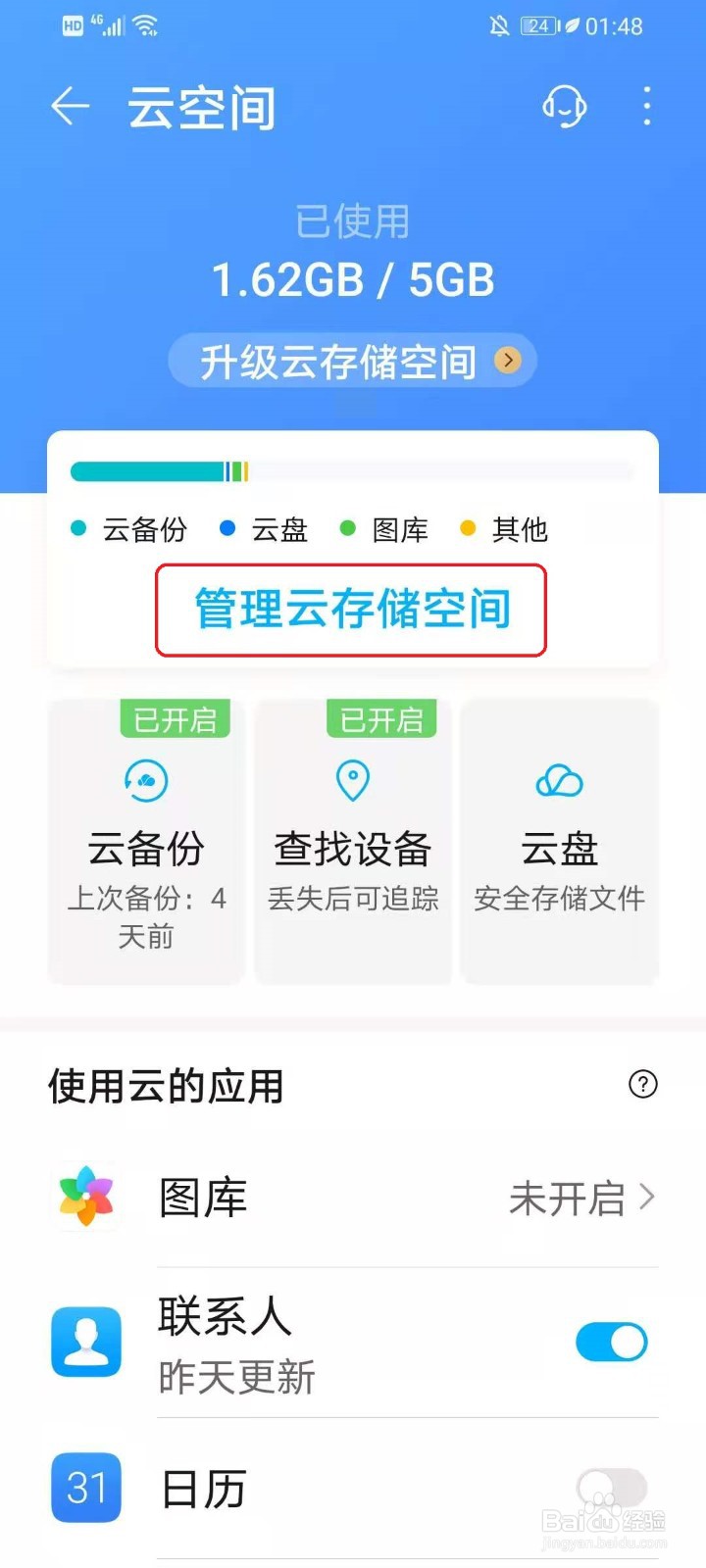
Task: Click the 查找设备 location pin icon
Action: pyautogui.click(x=352, y=781)
